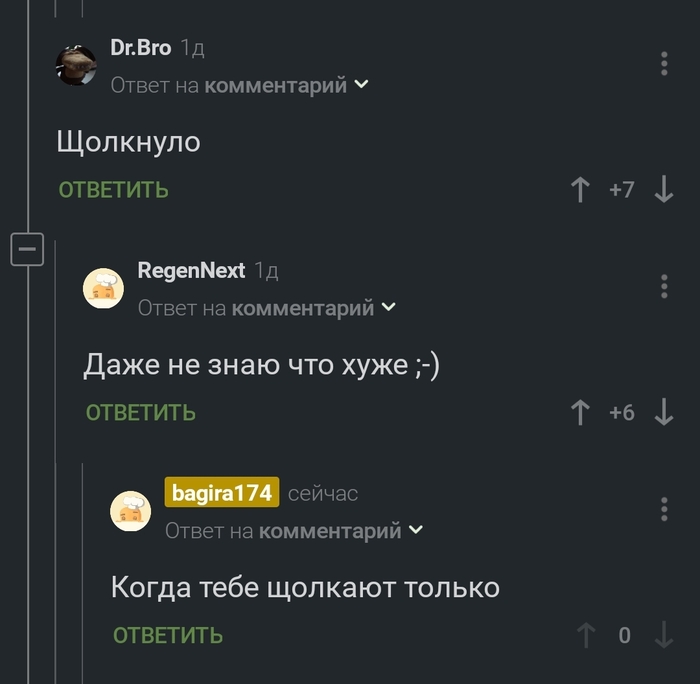The image size is (700, 684).
Task: Tap Dr.Bro's avatar picture
Action: pyautogui.click(x=76, y=66)
